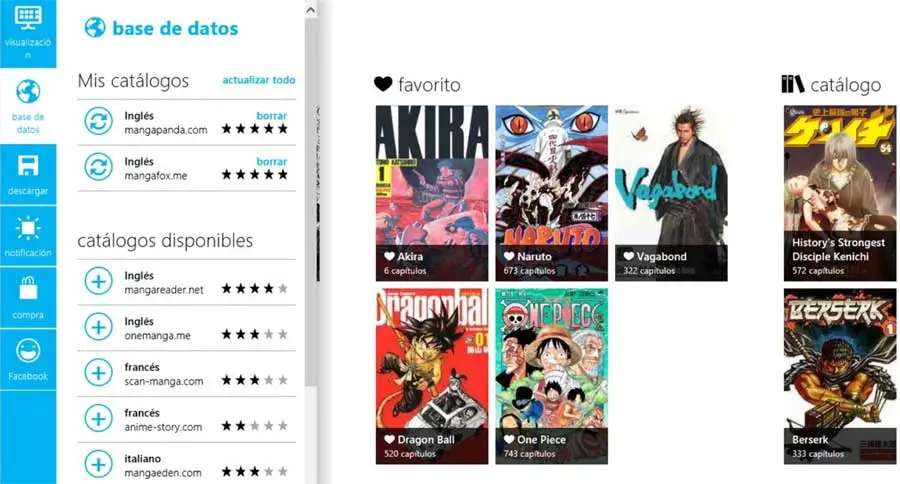Open the One Piece manga tile
The image size is (900, 484).
tap(551, 376)
